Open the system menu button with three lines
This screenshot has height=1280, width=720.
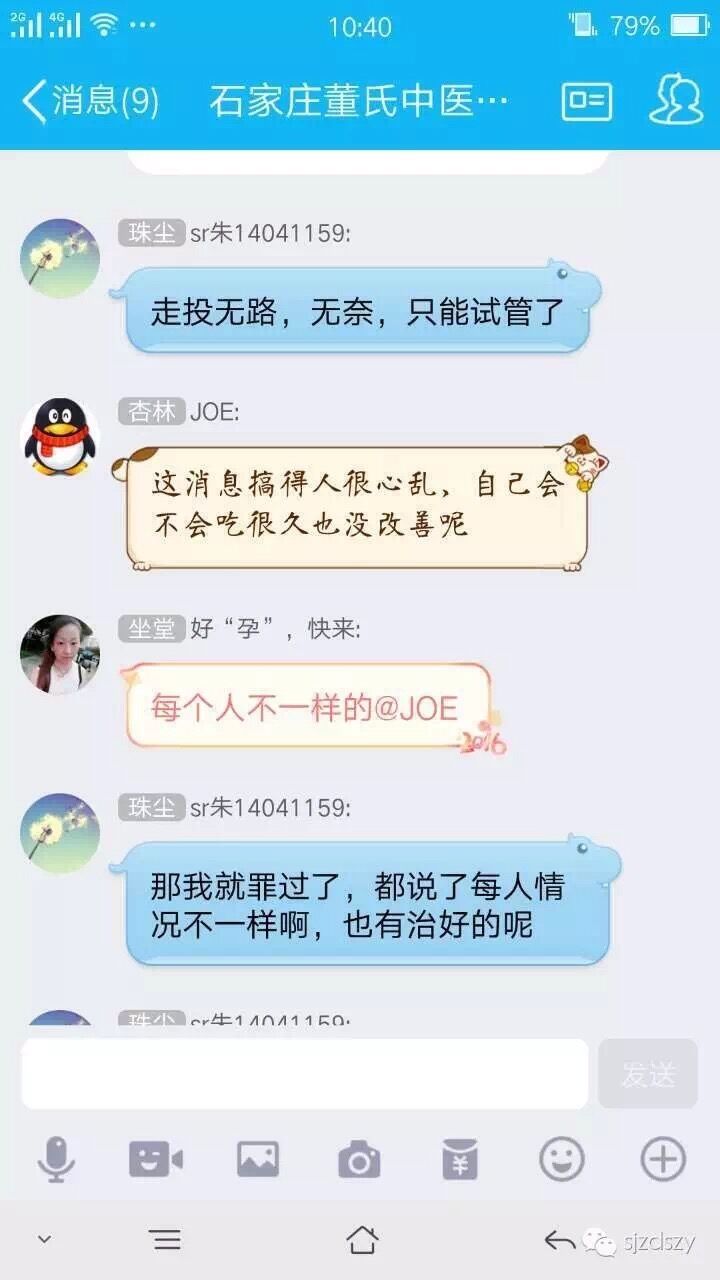(x=166, y=1241)
